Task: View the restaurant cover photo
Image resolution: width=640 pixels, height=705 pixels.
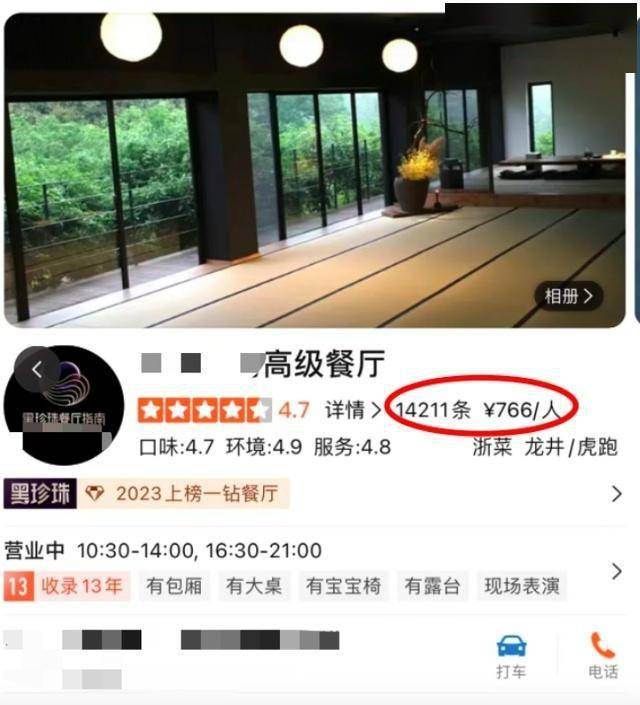Action: point(300,170)
